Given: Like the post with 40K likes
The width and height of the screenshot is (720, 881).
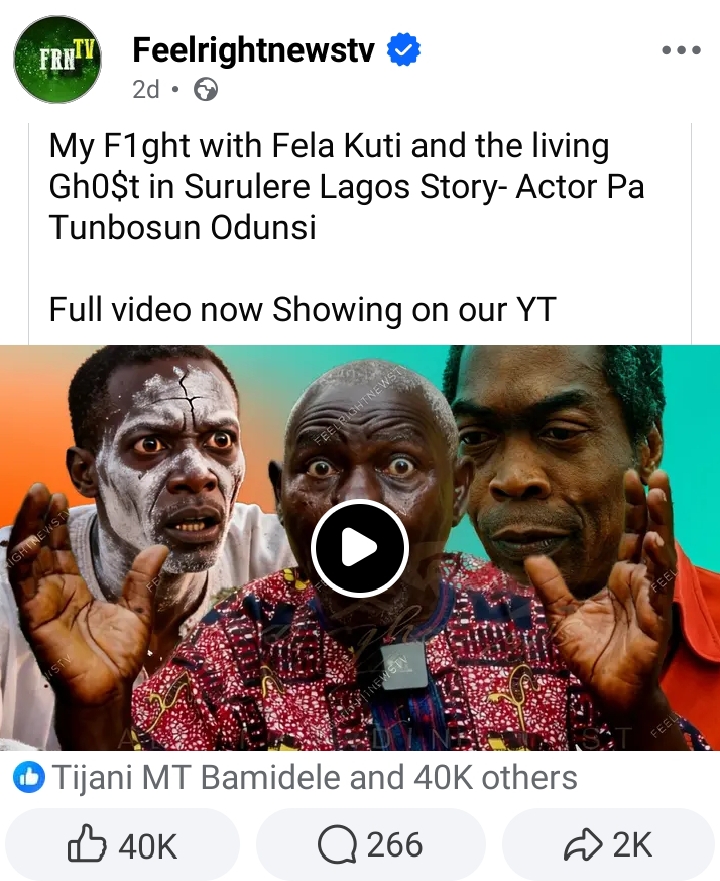Looking at the screenshot, I should pos(122,845).
